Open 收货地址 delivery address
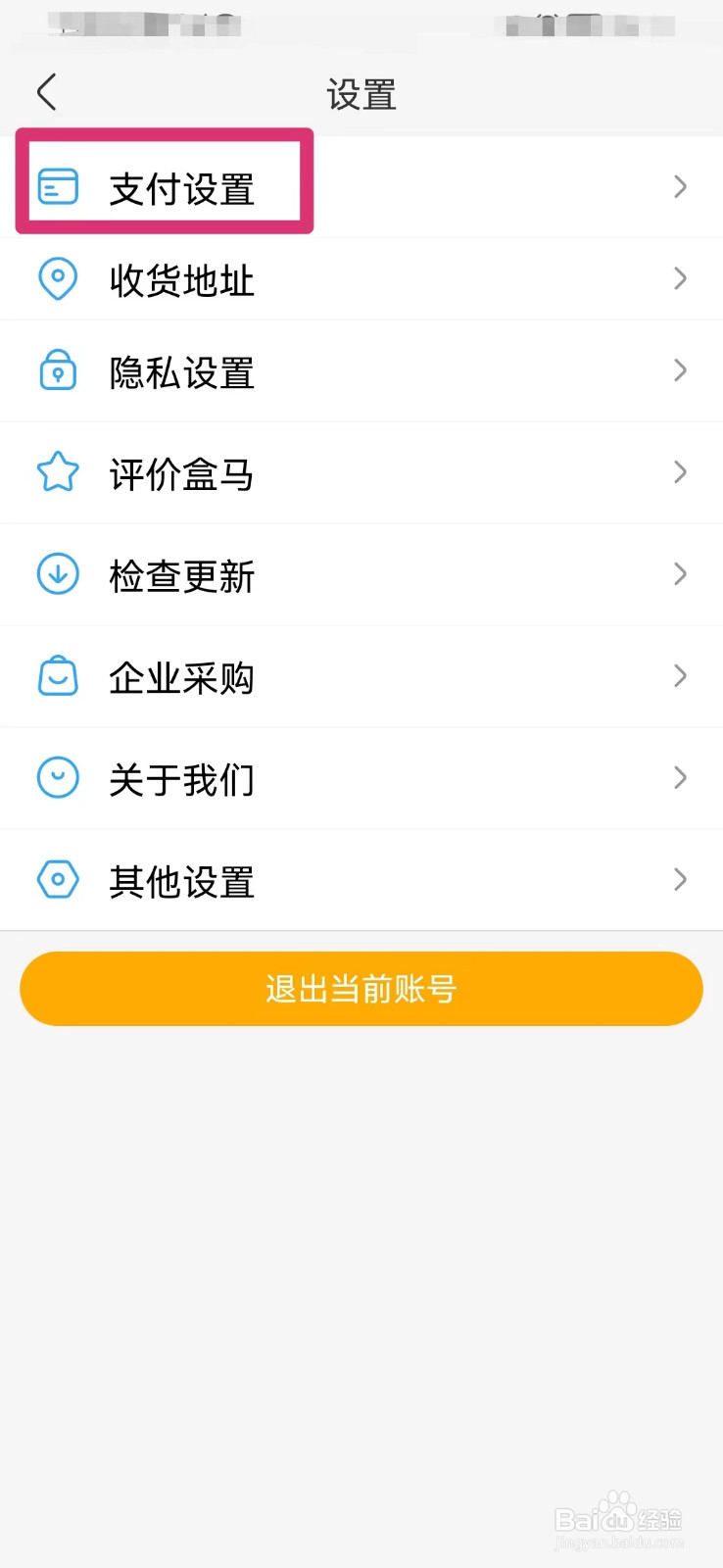723x1568 pixels. click(361, 279)
